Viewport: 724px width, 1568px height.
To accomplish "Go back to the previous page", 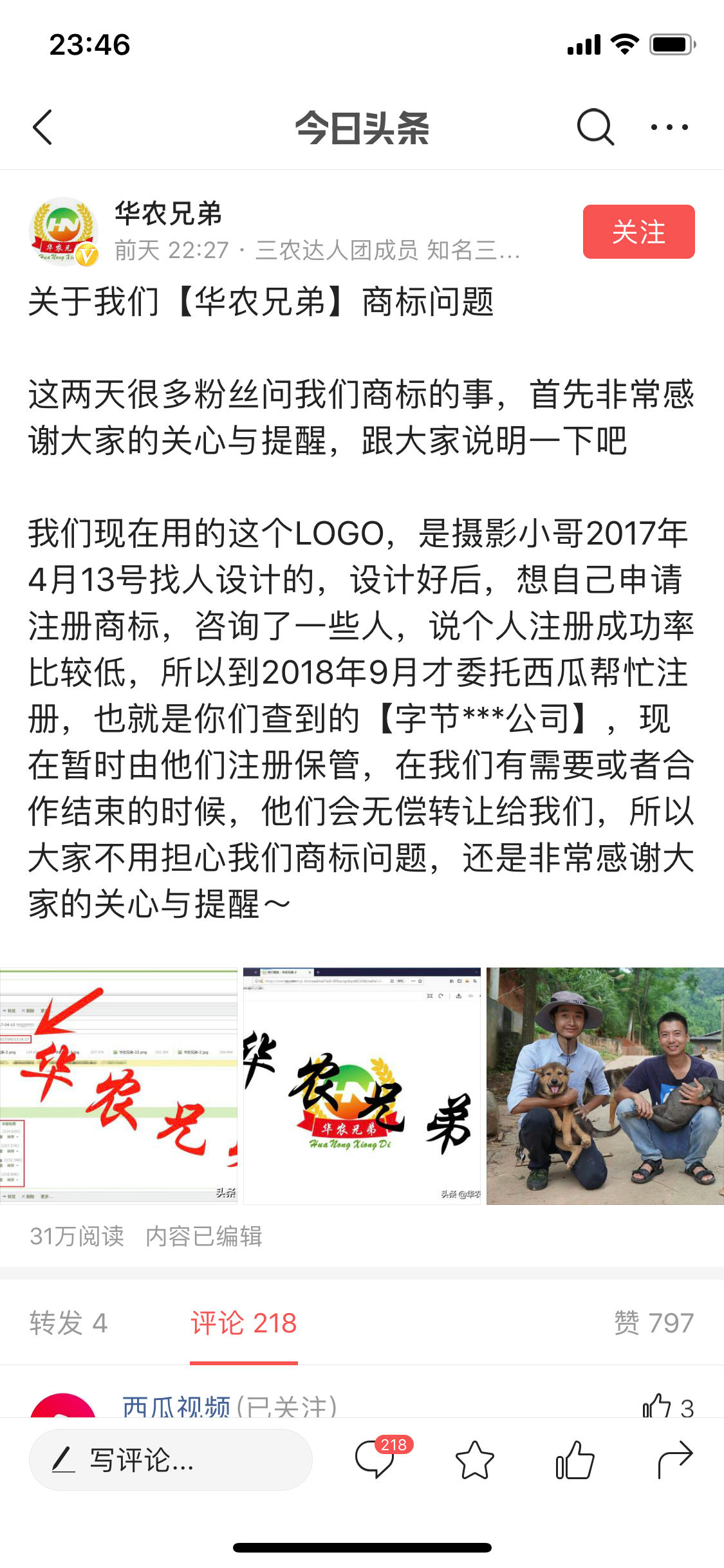I will 42,127.
